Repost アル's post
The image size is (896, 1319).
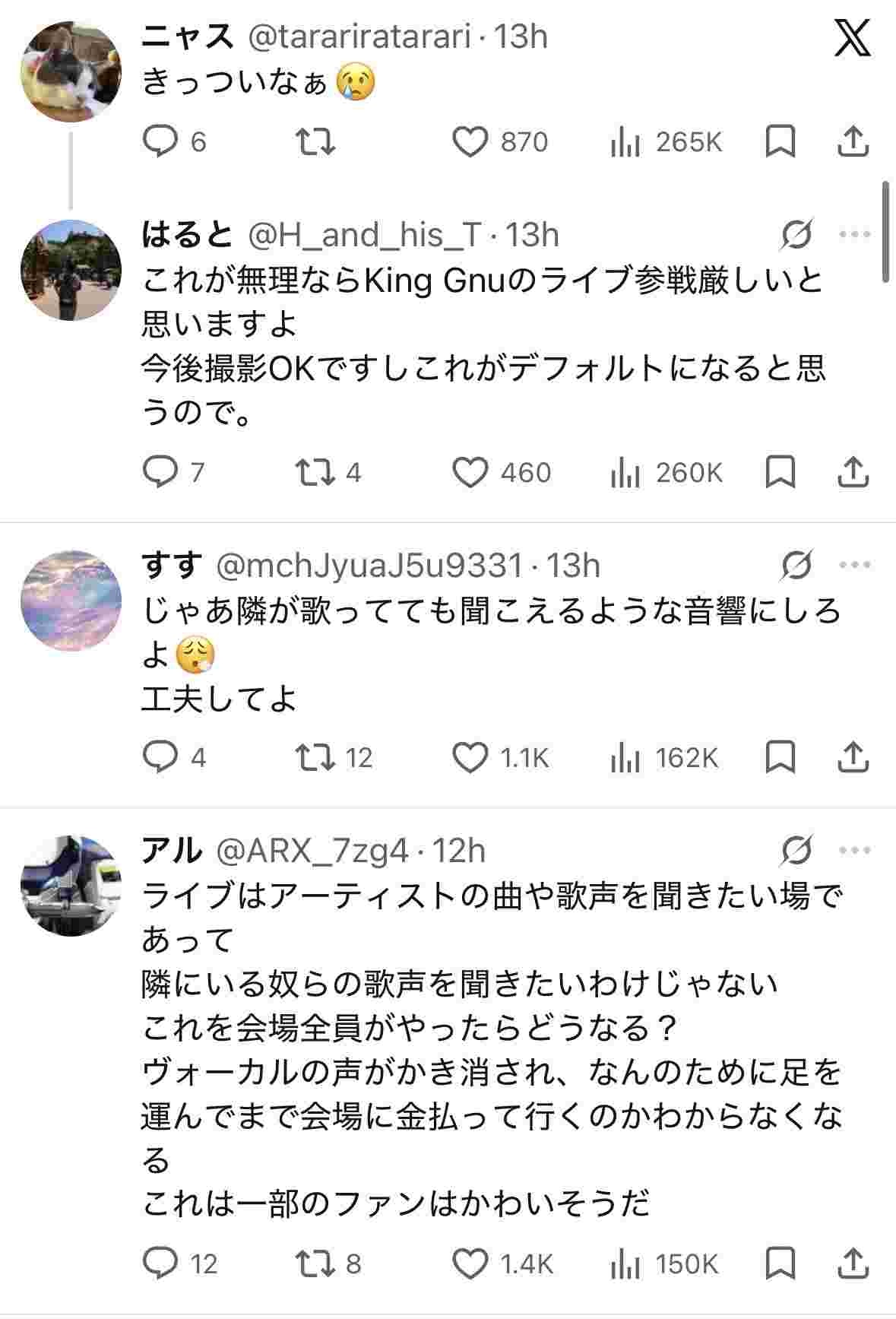315,1264
